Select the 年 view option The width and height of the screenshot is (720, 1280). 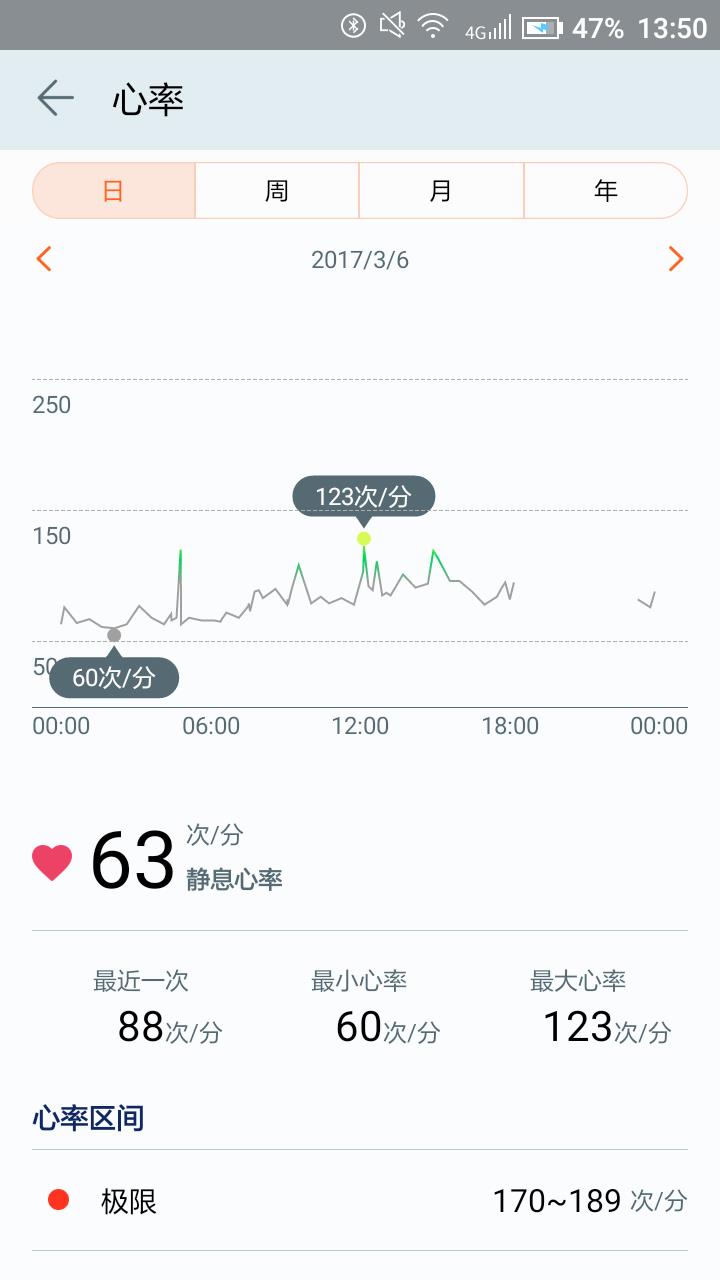click(606, 190)
